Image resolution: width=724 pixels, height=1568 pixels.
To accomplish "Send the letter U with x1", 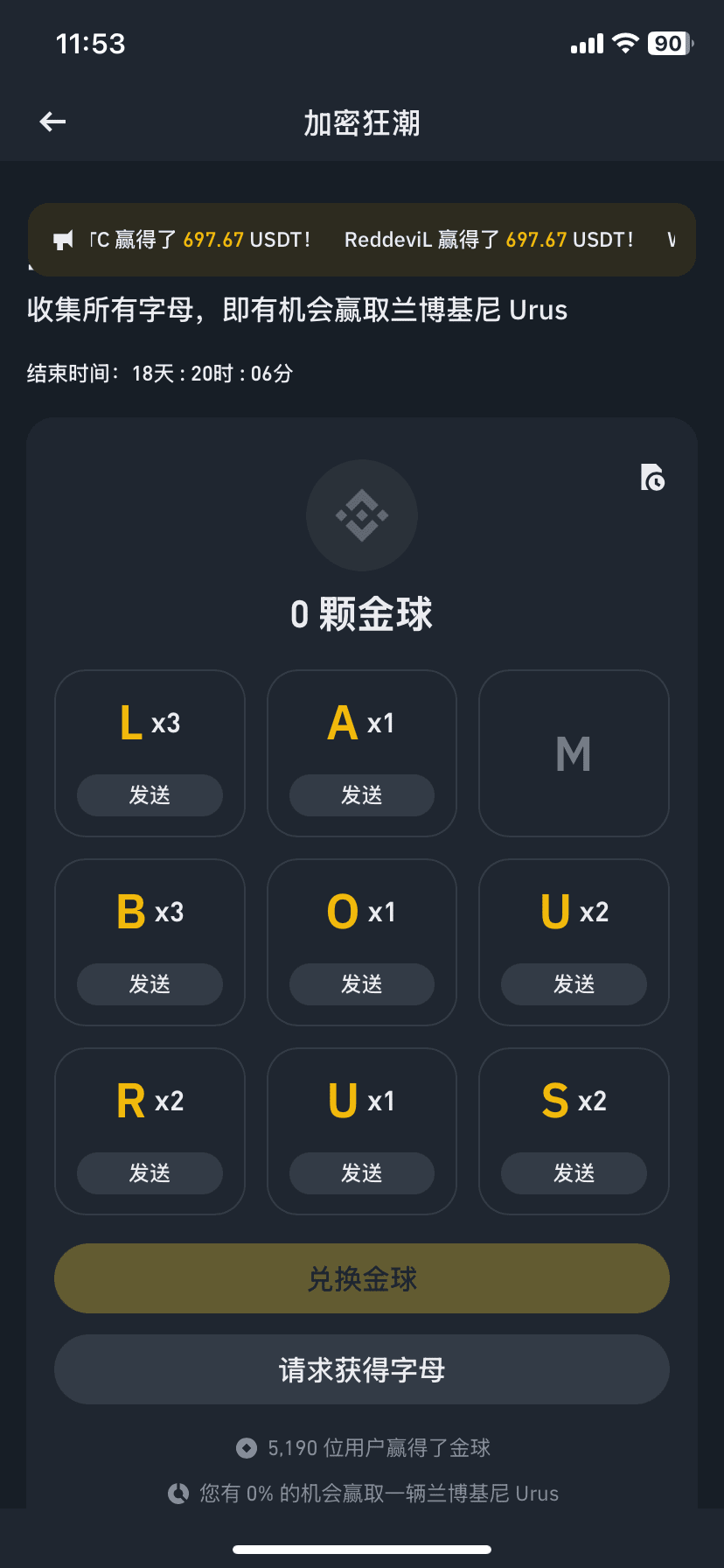I will (362, 1173).
